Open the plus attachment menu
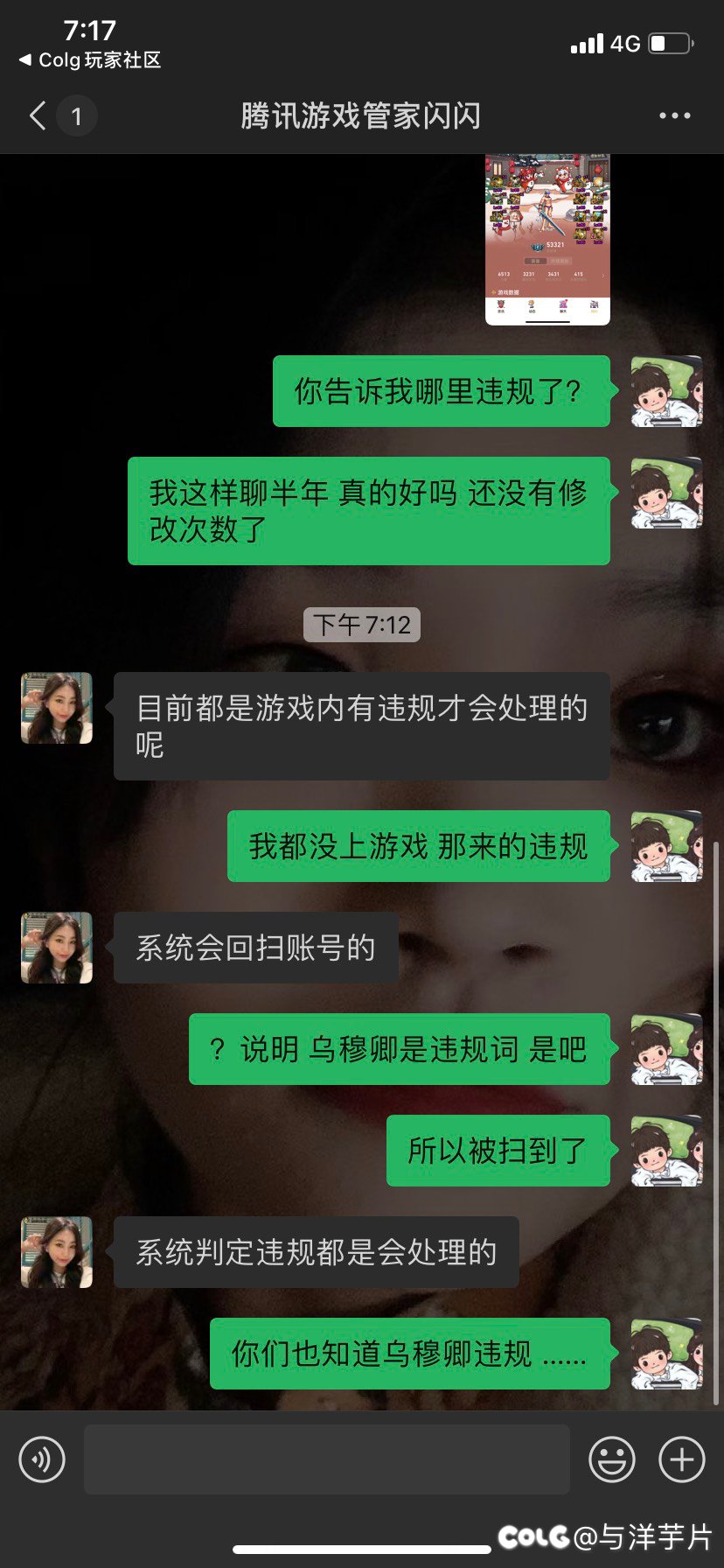The image size is (724, 1568). tap(681, 1459)
